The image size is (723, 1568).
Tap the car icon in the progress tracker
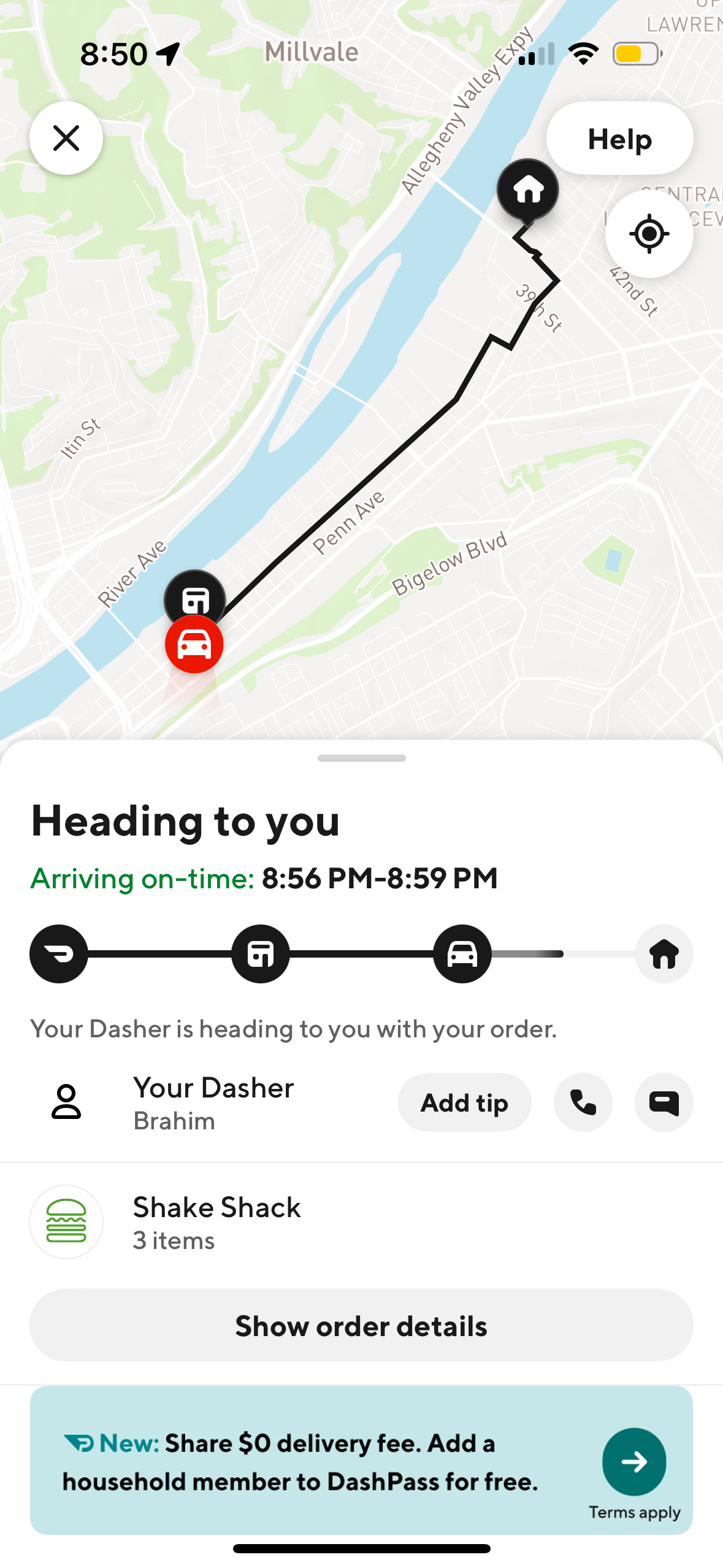click(462, 953)
